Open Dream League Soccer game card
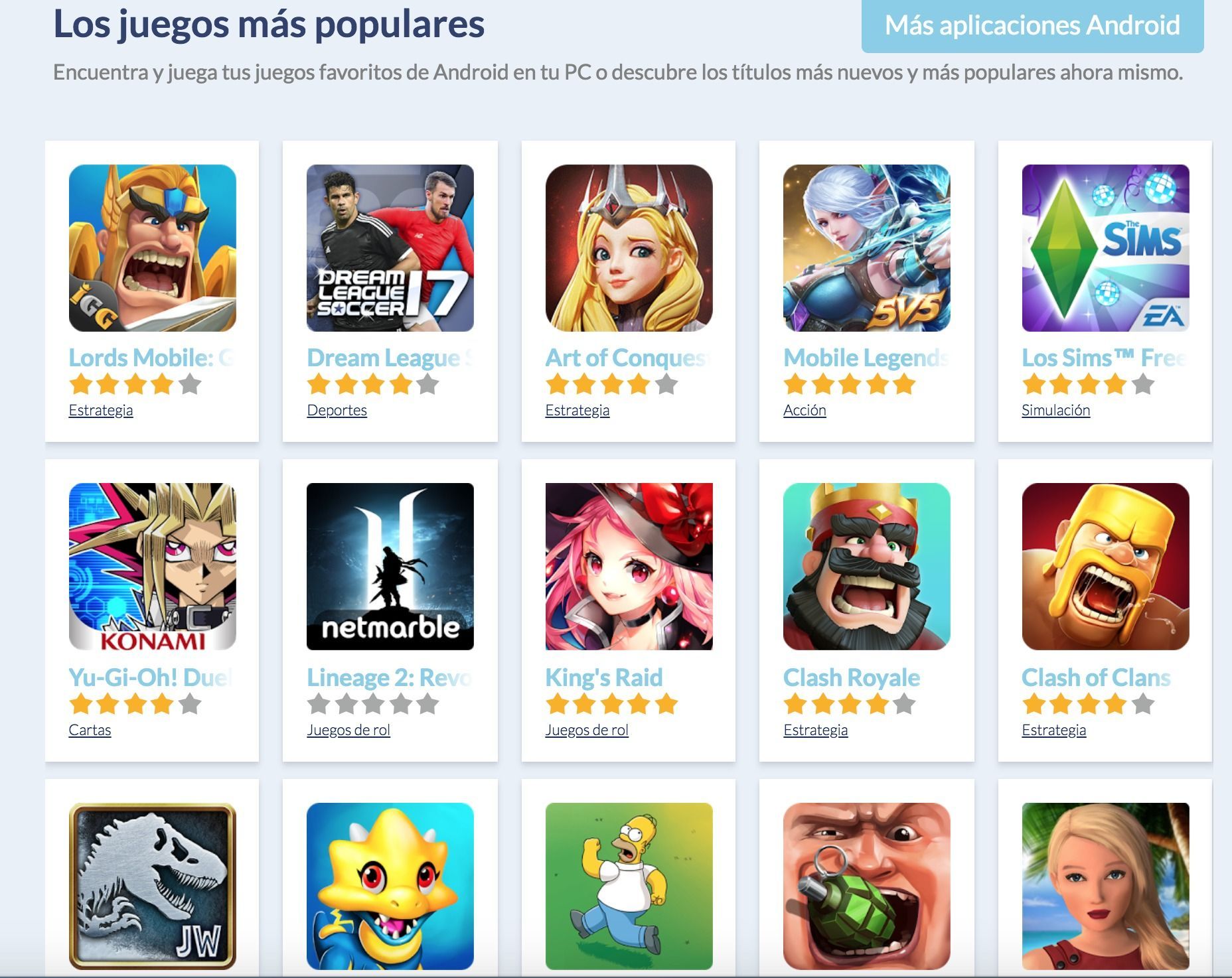The image size is (1232, 978). pos(390,248)
